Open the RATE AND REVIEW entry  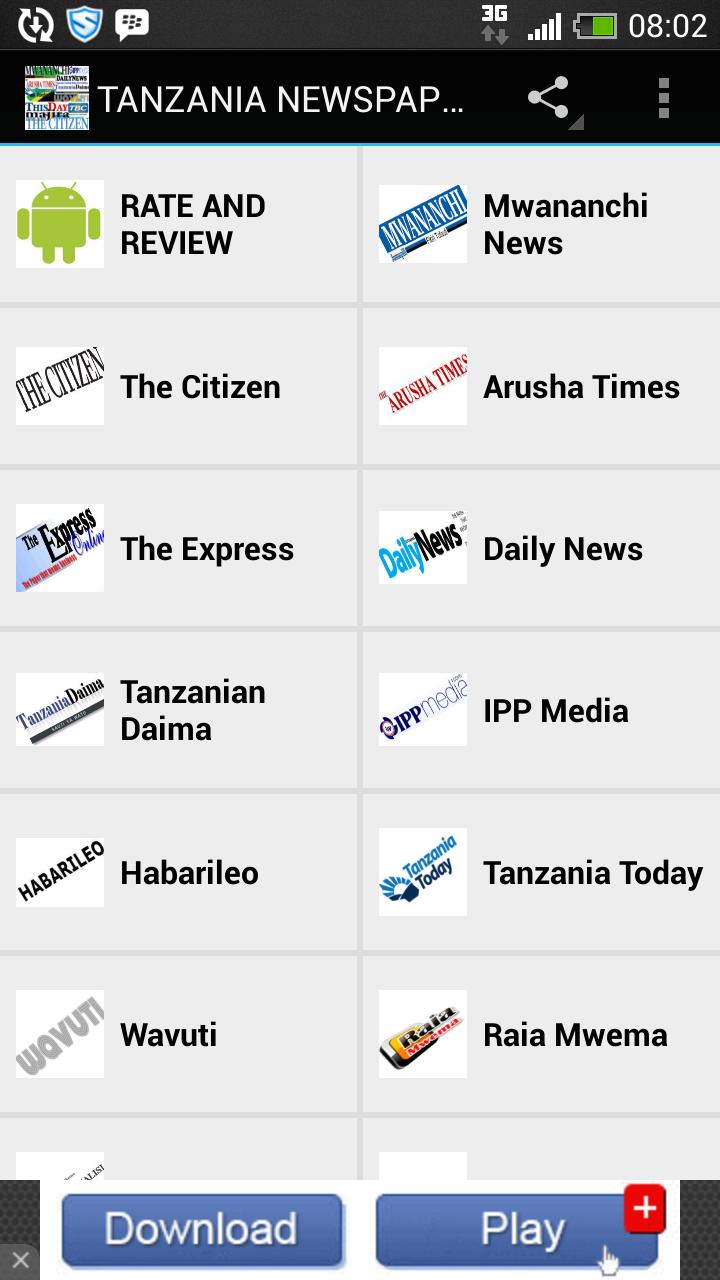180,223
